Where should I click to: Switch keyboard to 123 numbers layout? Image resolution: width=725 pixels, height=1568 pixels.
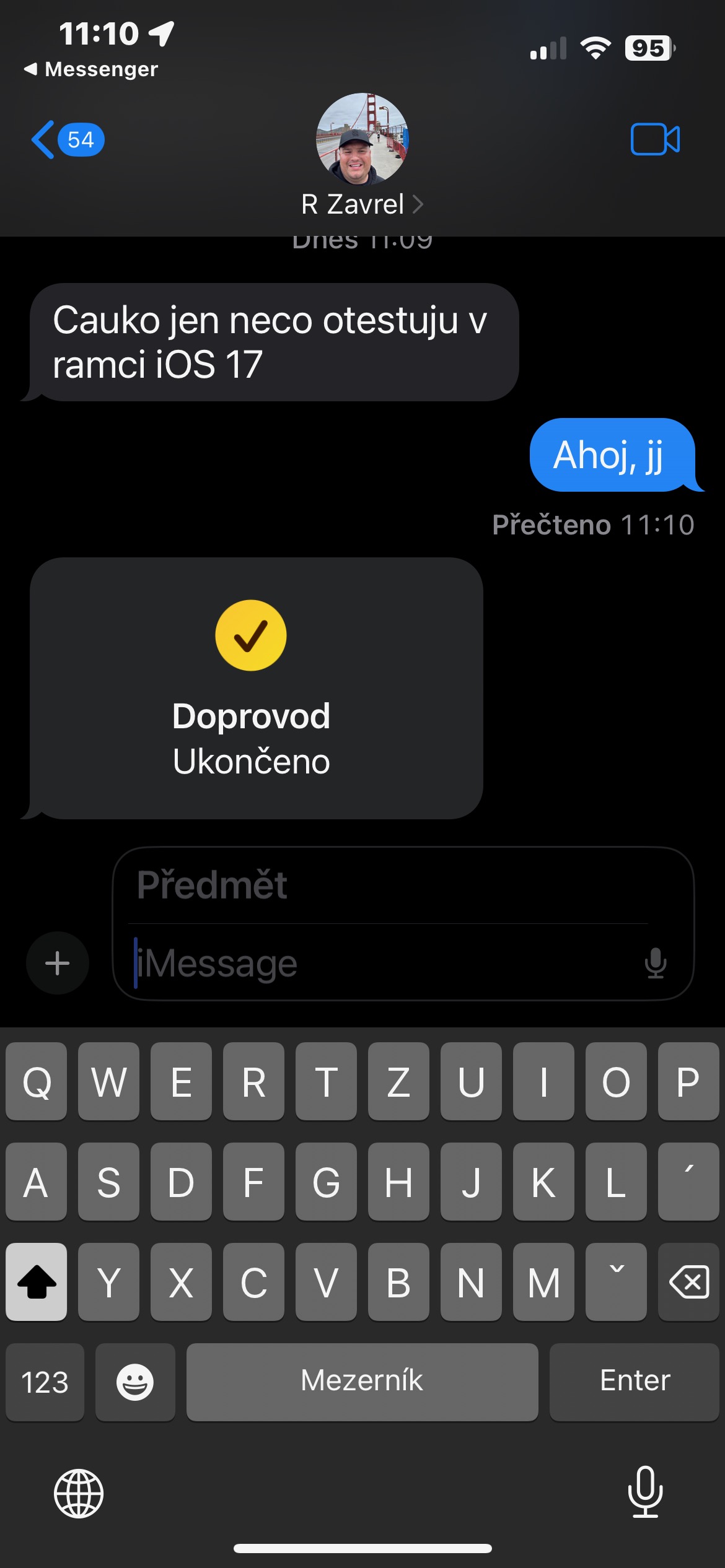coord(45,1382)
